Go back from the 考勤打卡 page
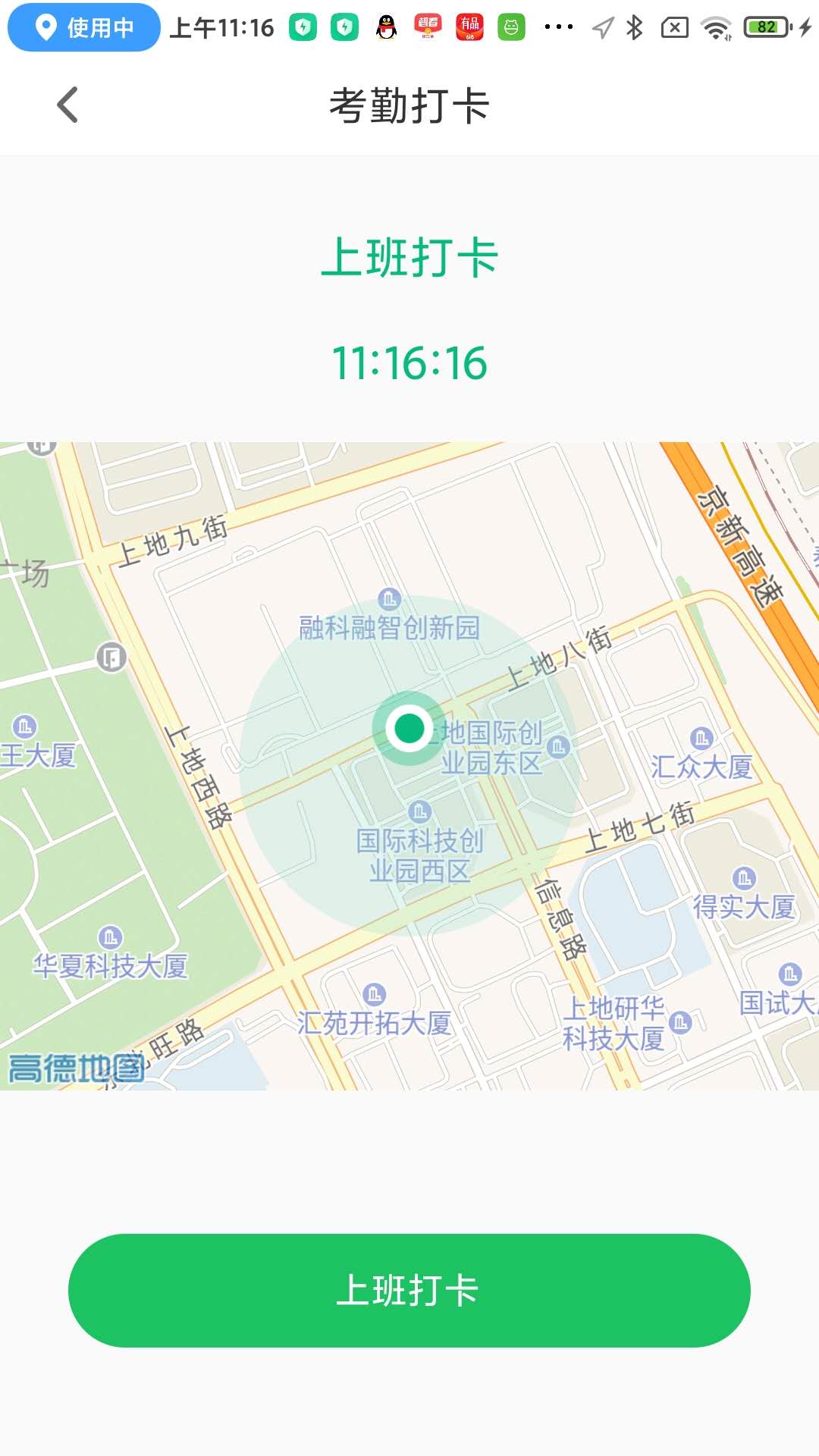The height and width of the screenshot is (1456, 819). 67,105
